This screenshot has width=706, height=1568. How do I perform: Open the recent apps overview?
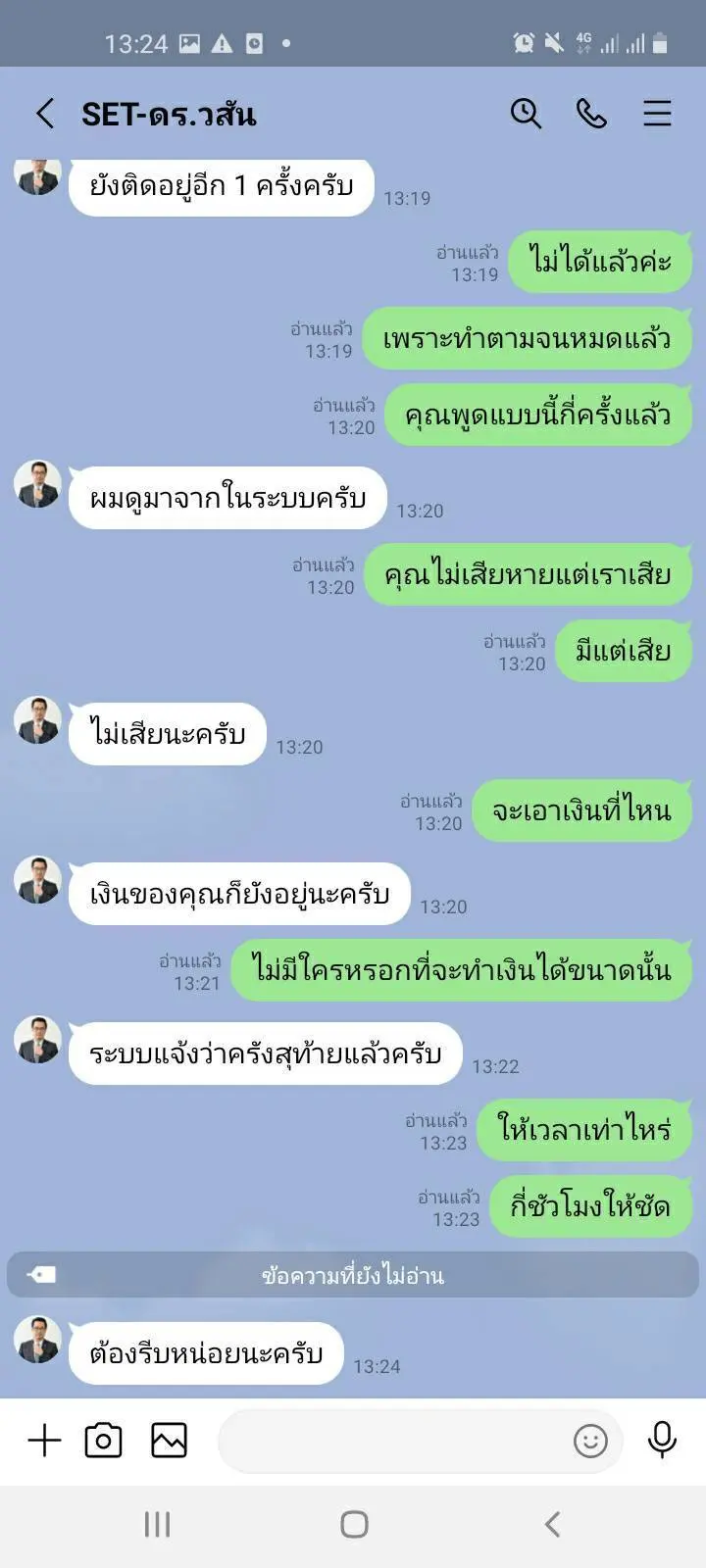click(157, 1524)
